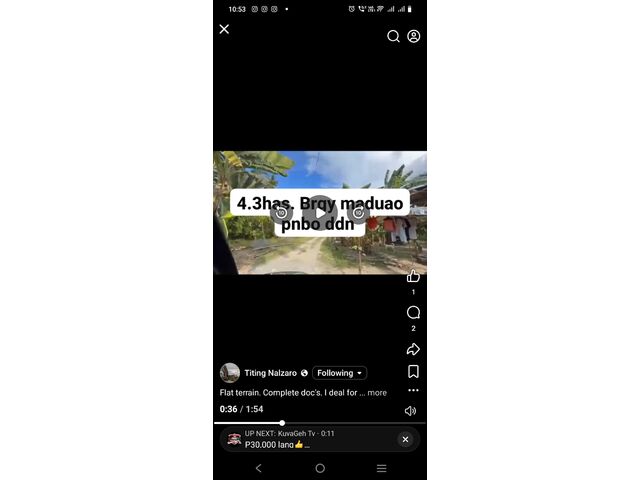Go to the home screen
640x480 pixels.
(320, 468)
